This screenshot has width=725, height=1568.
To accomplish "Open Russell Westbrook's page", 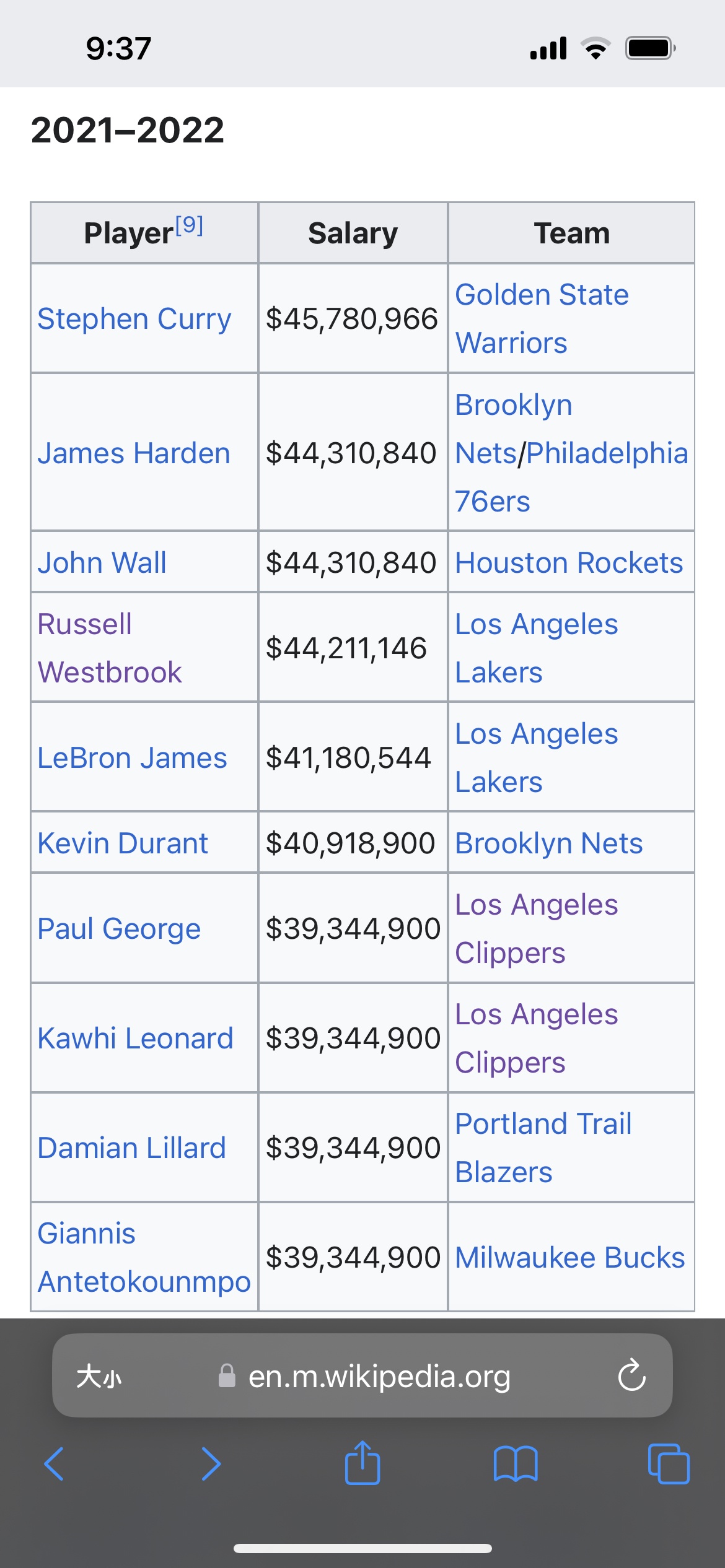I will (110, 648).
